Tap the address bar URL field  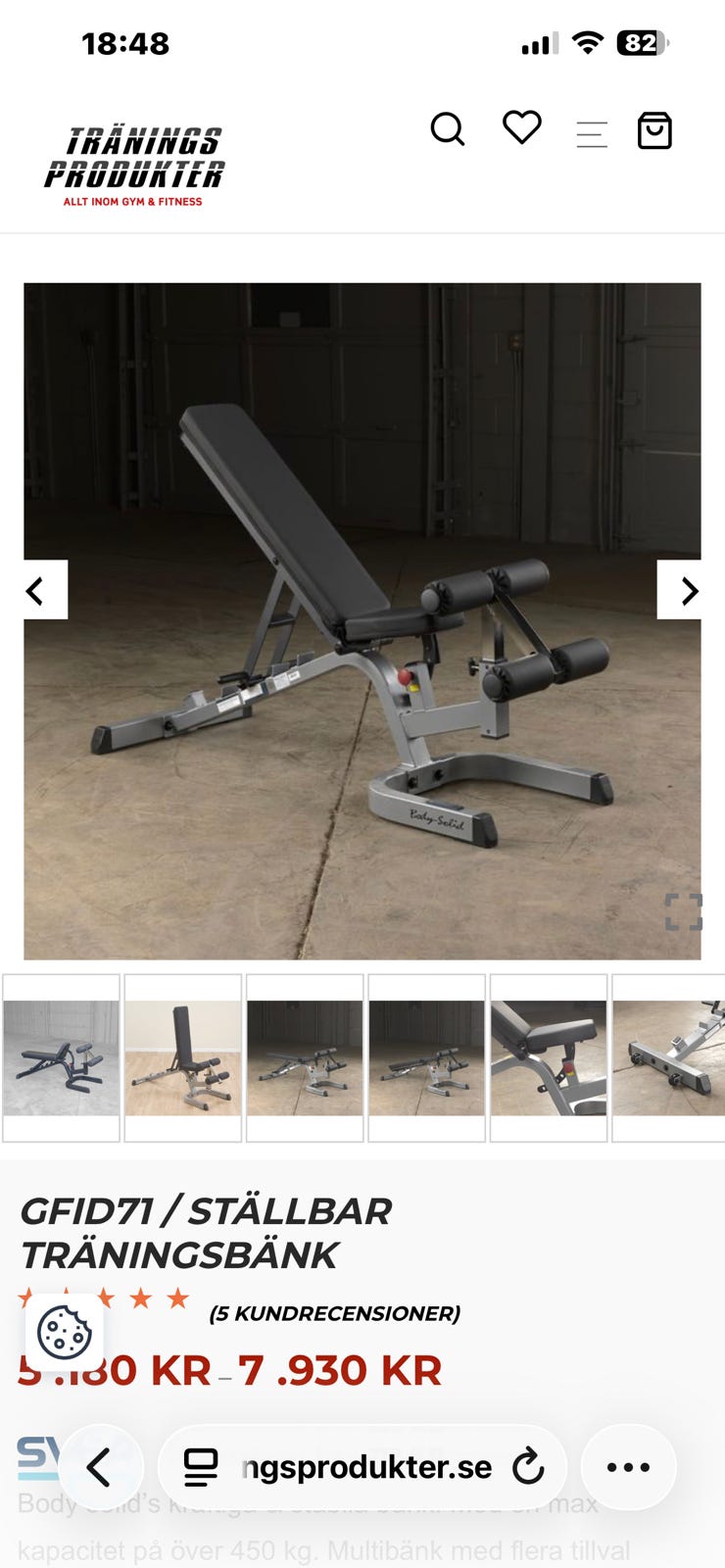coord(362,1467)
